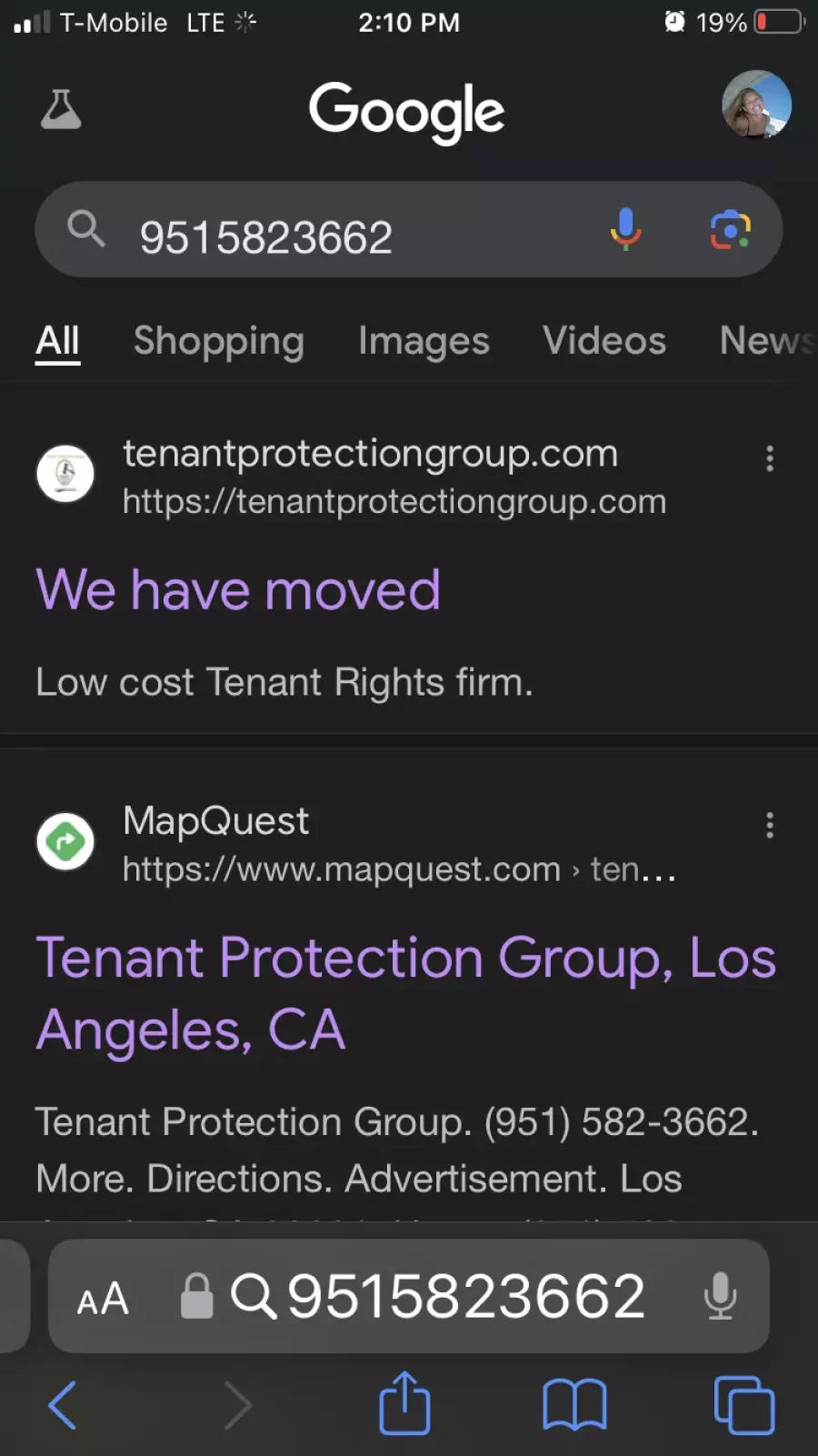Show all open Safari tabs
818x1456 pixels.
click(x=744, y=1405)
